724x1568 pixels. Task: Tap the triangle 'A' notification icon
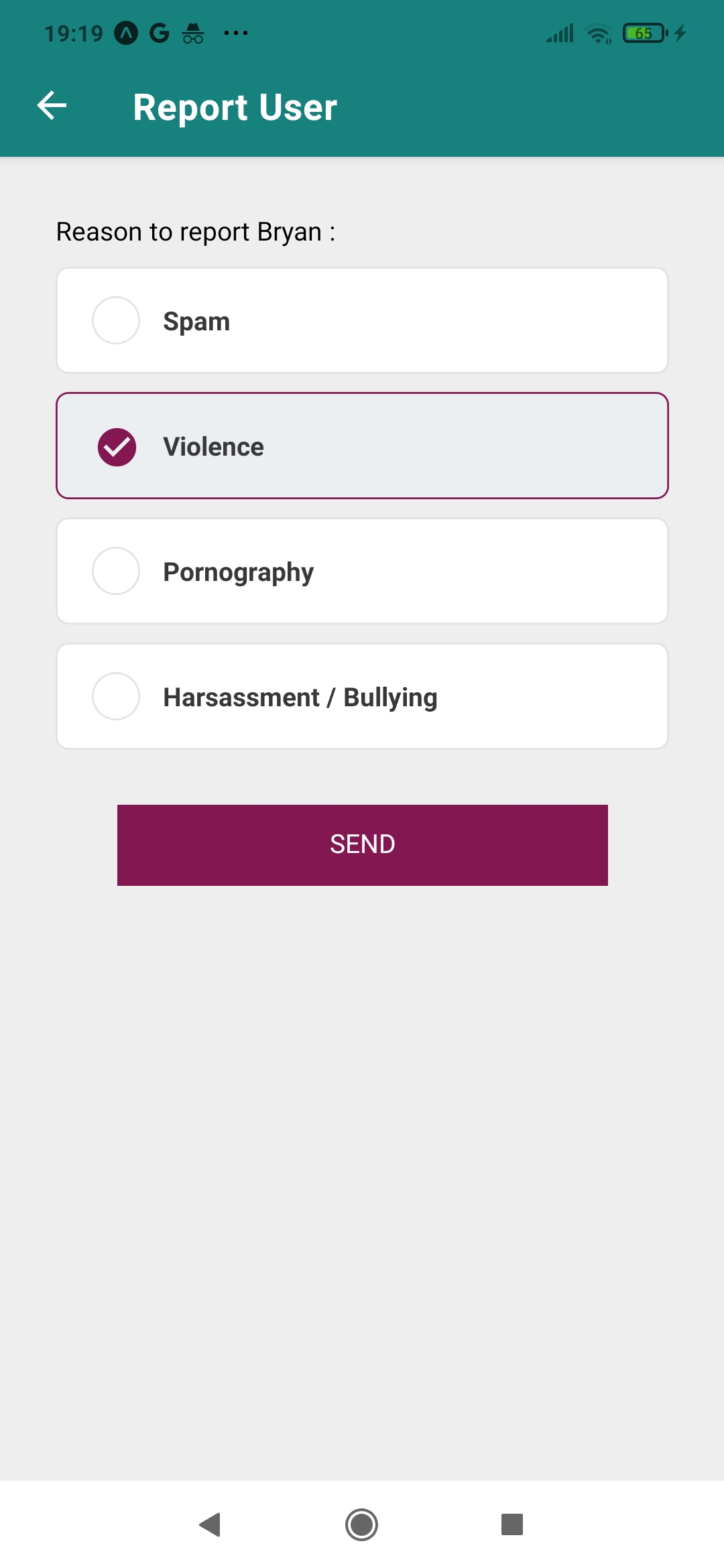pos(125,31)
